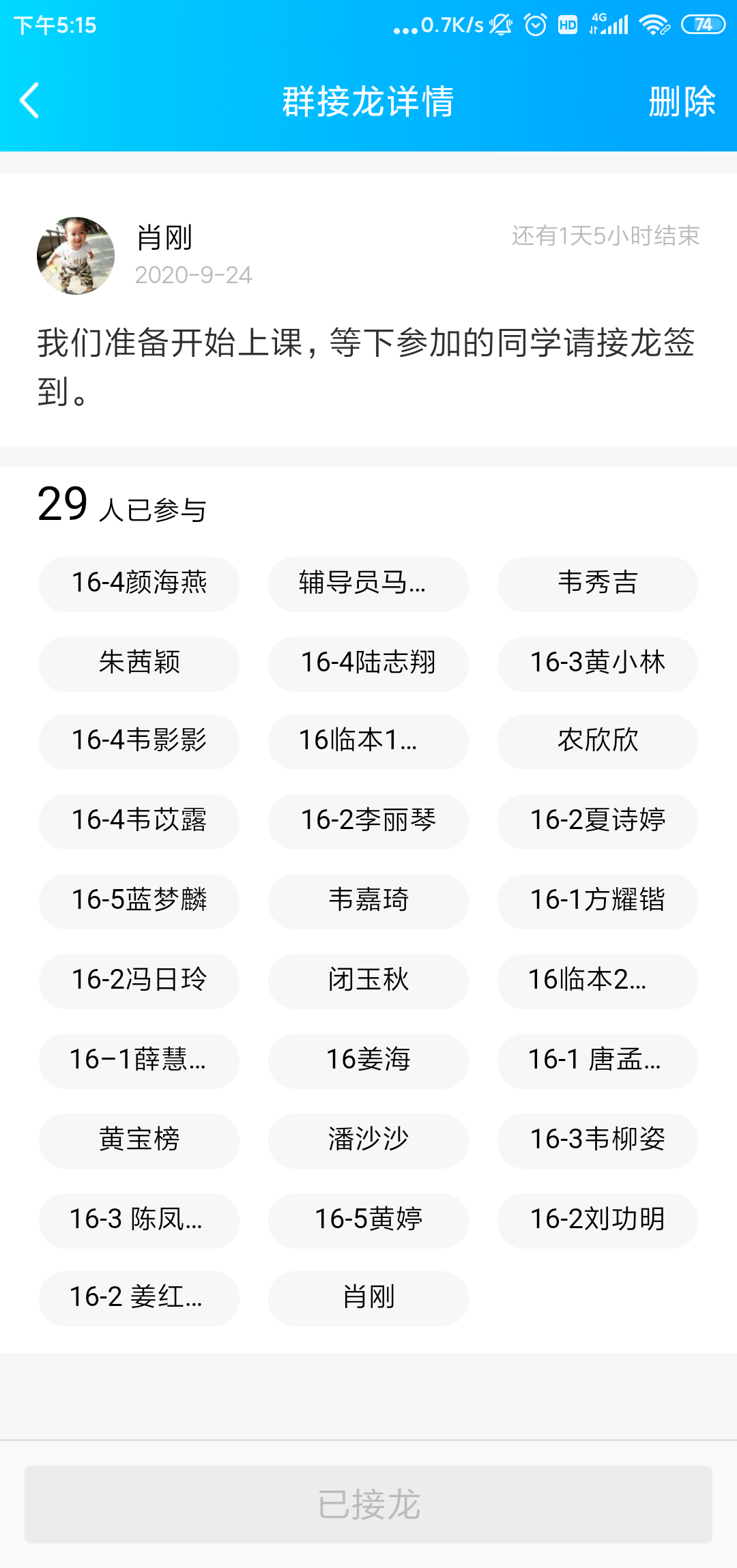Viewport: 737px width, 1568px height.
Task: Open participant chip 16-3黄小林
Action: click(598, 664)
